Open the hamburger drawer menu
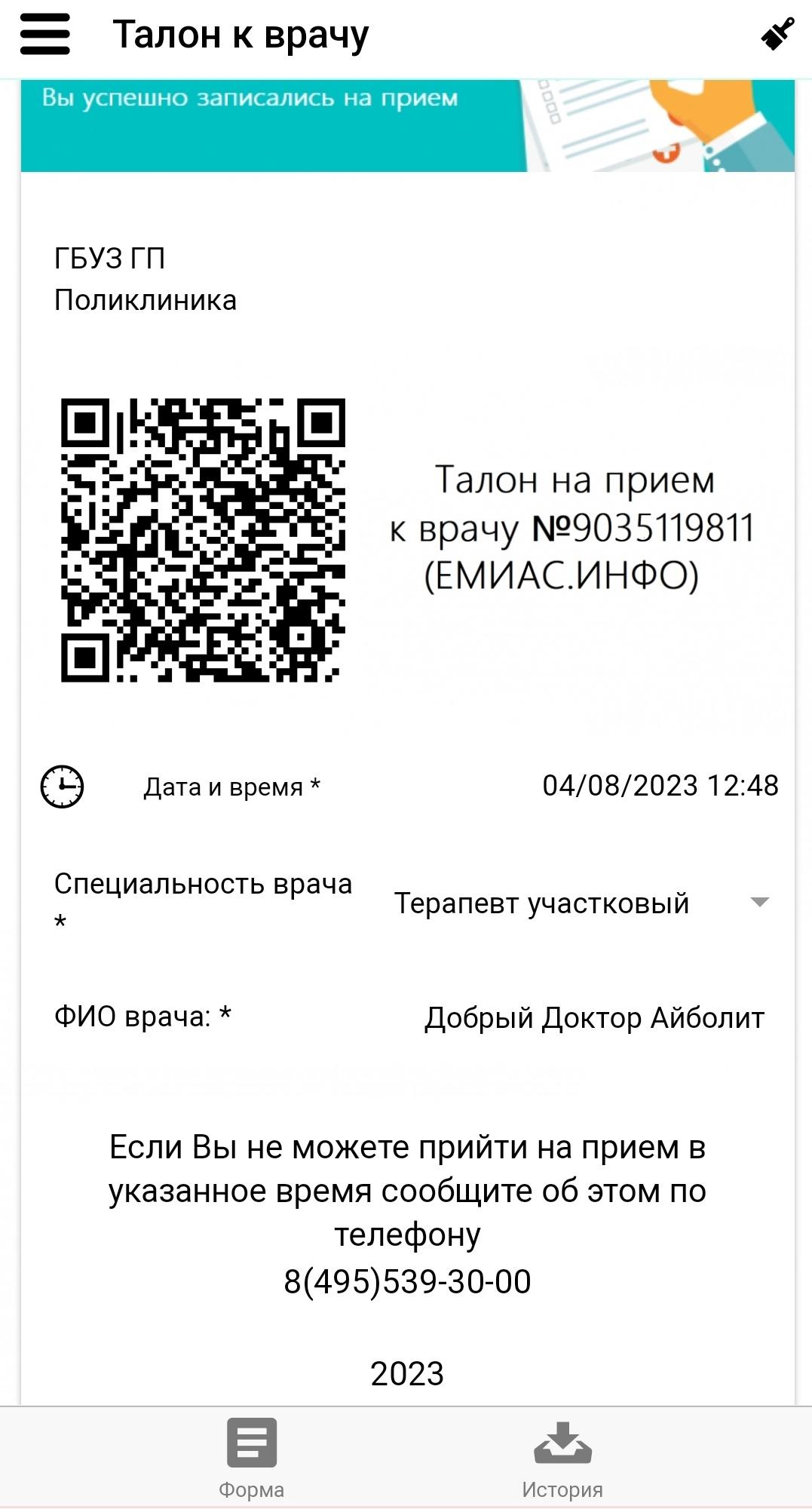The image size is (812, 1509). [45, 35]
